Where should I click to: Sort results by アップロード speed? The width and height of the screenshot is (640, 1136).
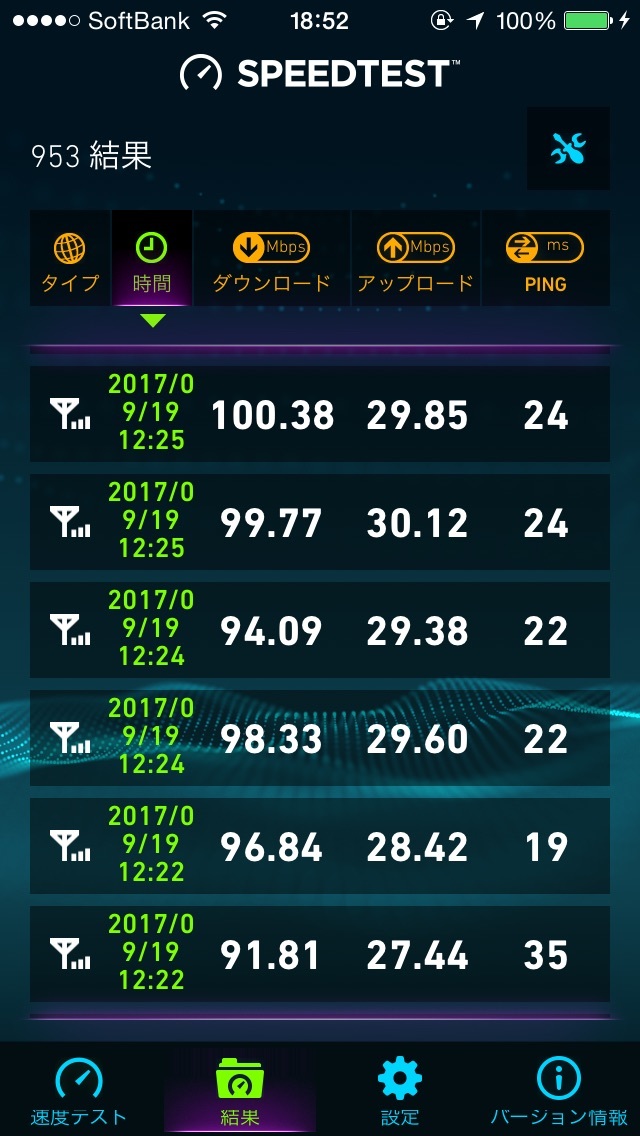(415, 259)
